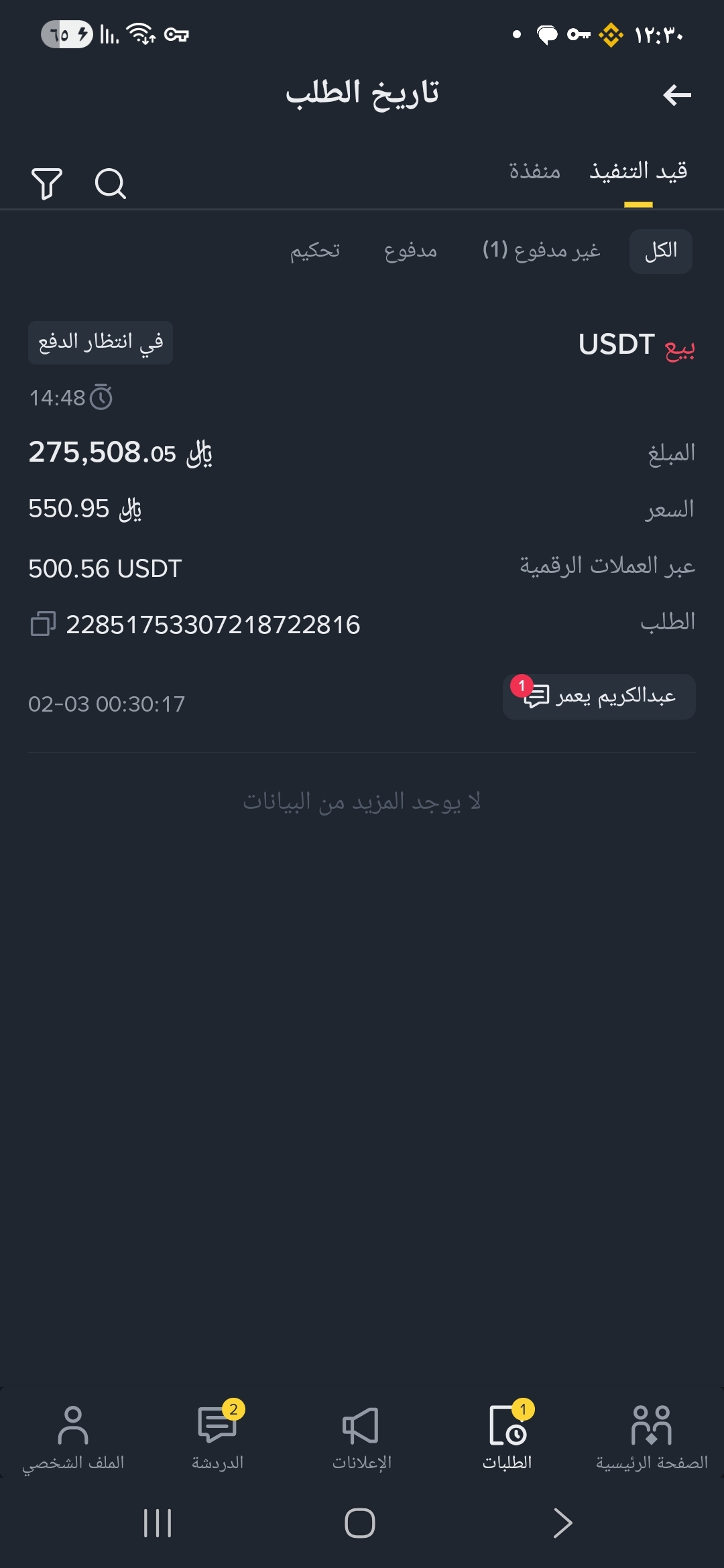
Task: Open the الدردشة tab
Action: point(217,1437)
